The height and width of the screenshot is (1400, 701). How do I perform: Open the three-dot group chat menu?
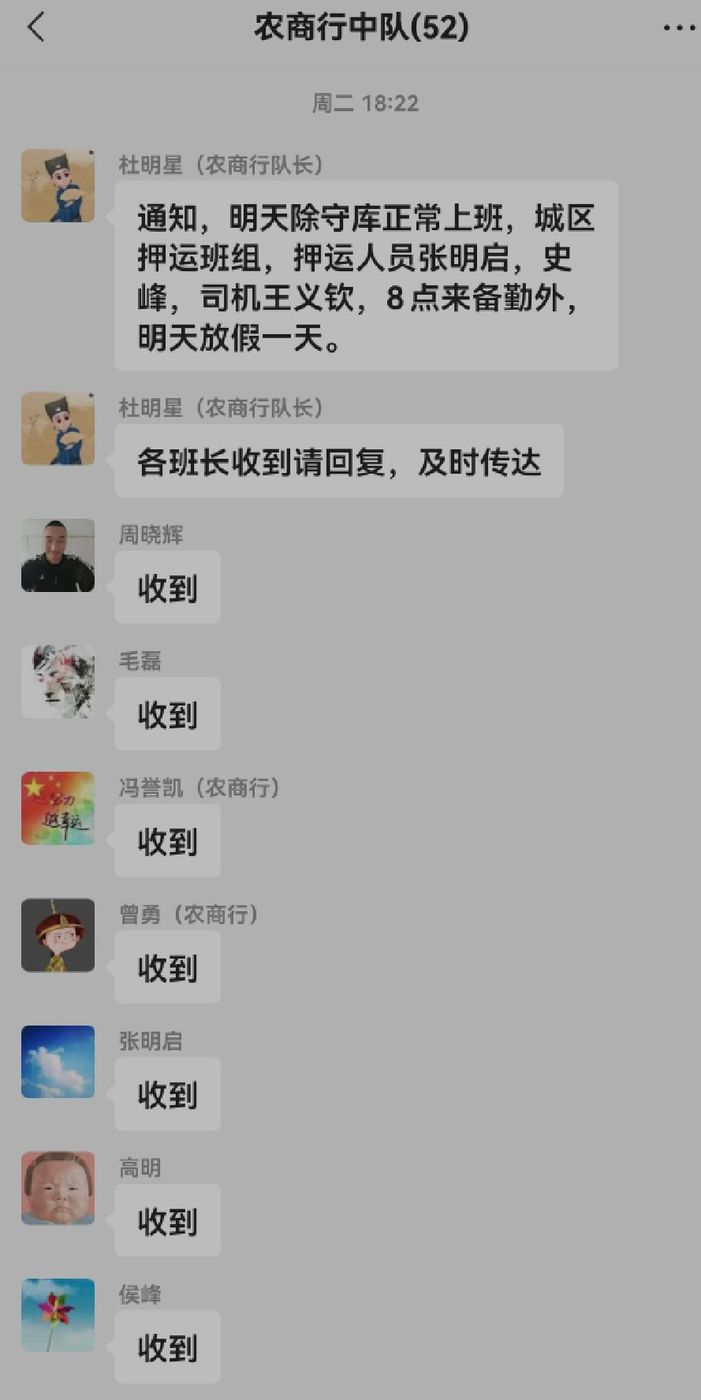[x=678, y=28]
